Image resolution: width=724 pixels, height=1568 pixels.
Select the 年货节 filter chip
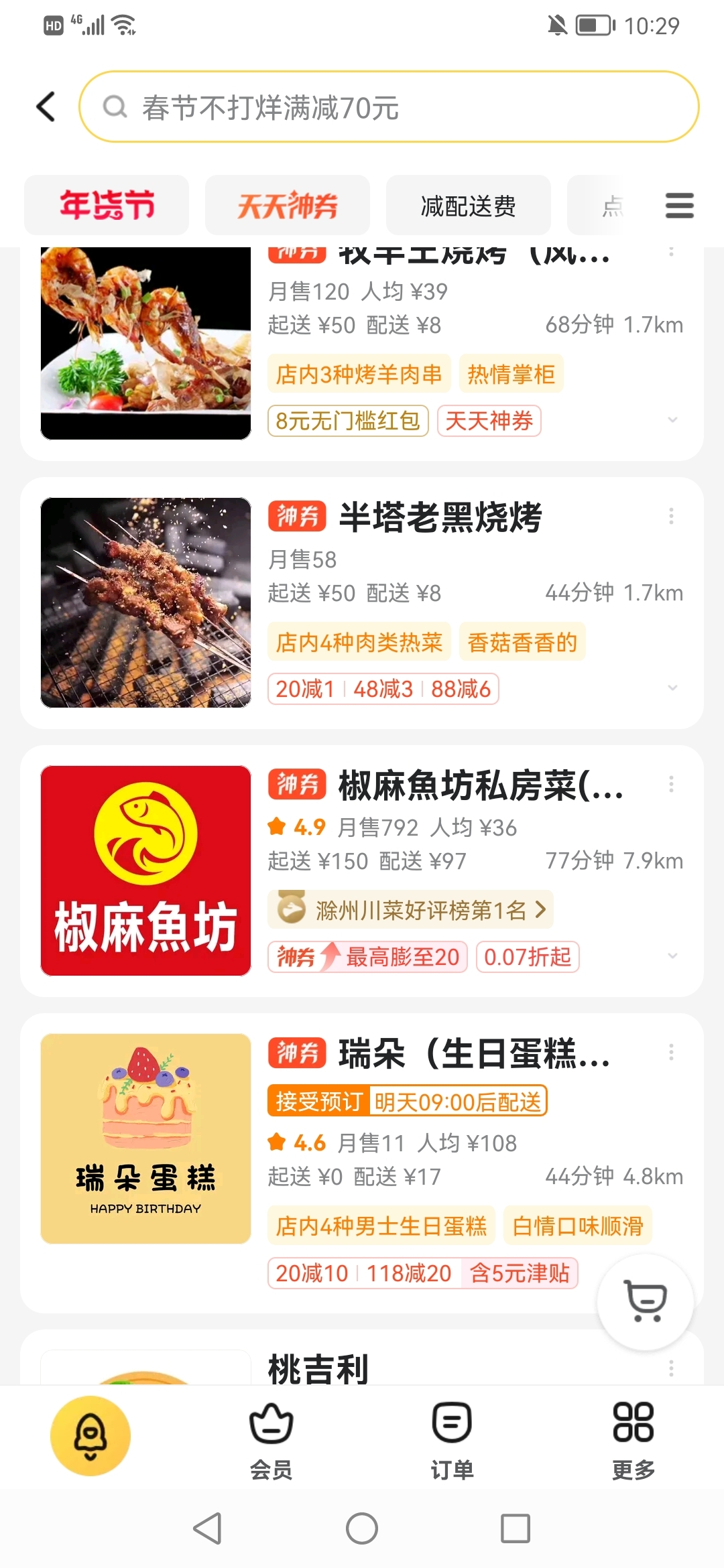(107, 205)
